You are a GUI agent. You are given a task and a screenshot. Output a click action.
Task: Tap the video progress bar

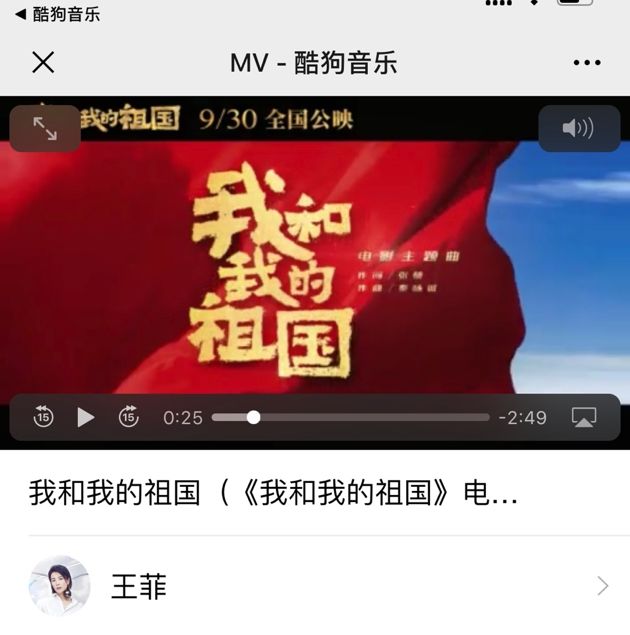(350, 417)
